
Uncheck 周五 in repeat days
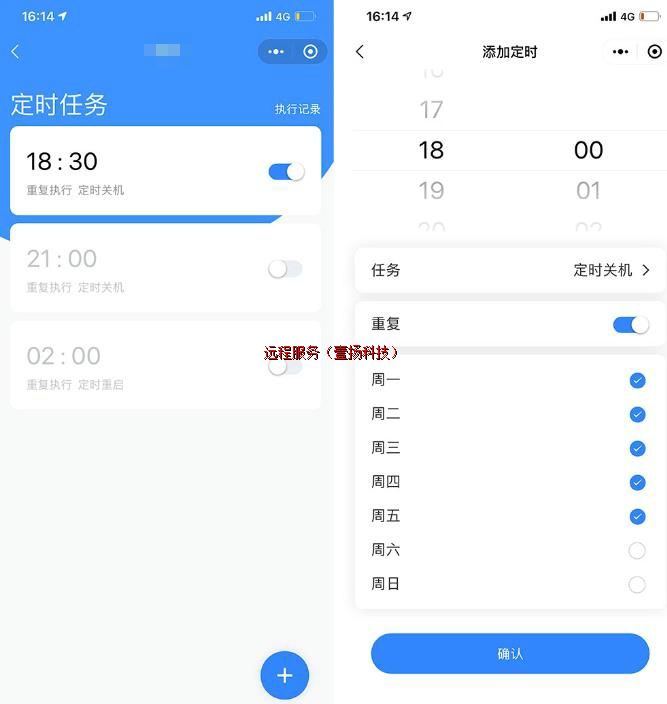click(637, 517)
